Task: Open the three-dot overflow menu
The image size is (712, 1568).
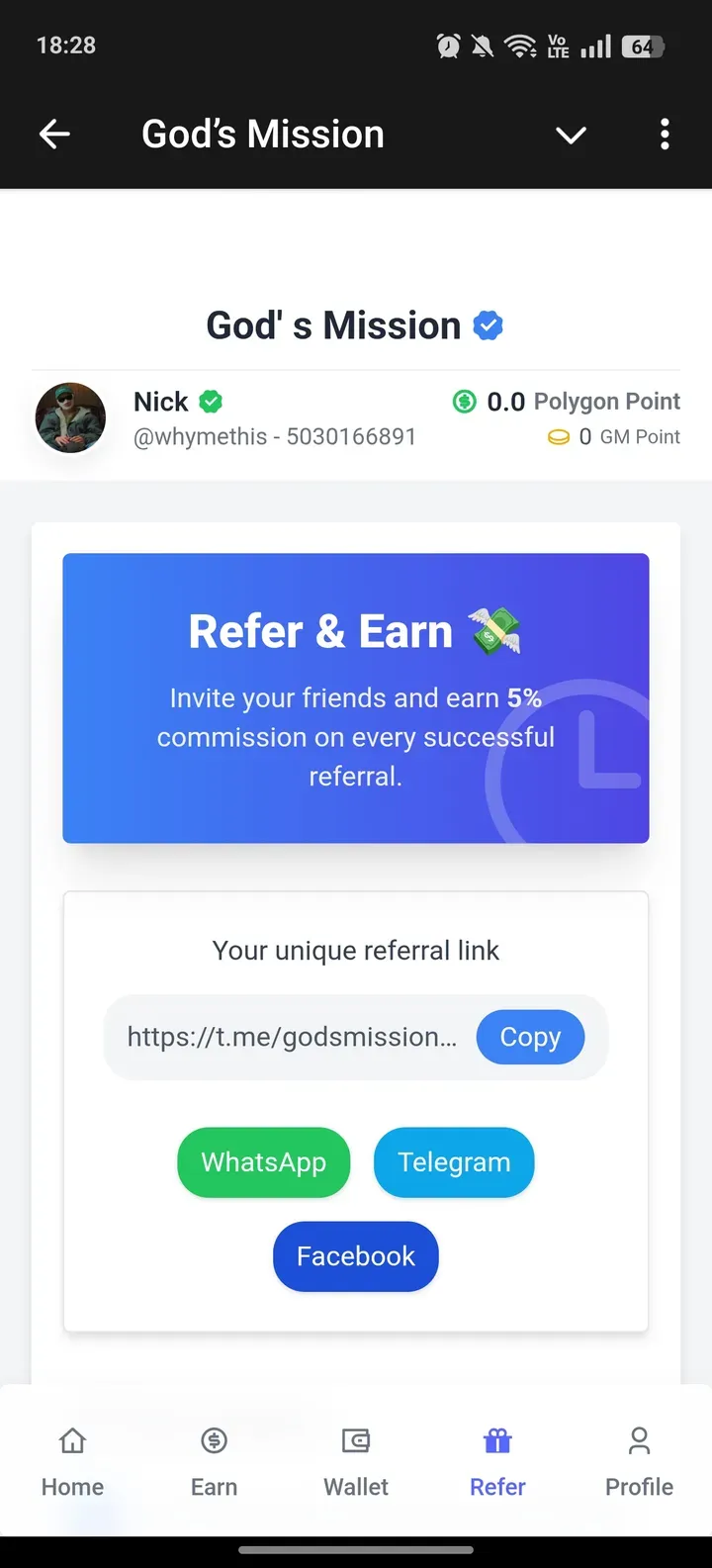Action: (665, 135)
